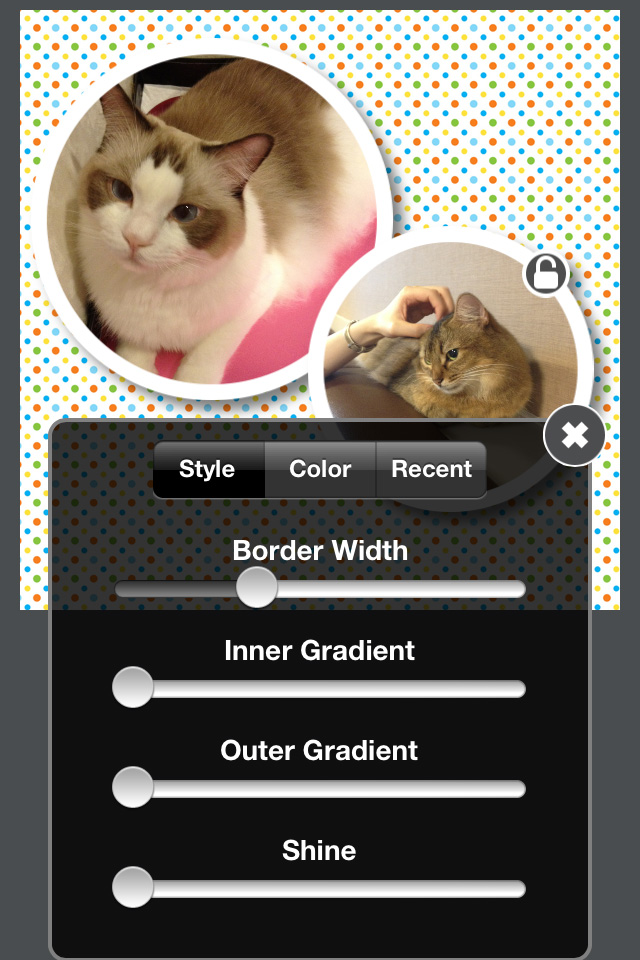Open the Recent tab

(431, 470)
